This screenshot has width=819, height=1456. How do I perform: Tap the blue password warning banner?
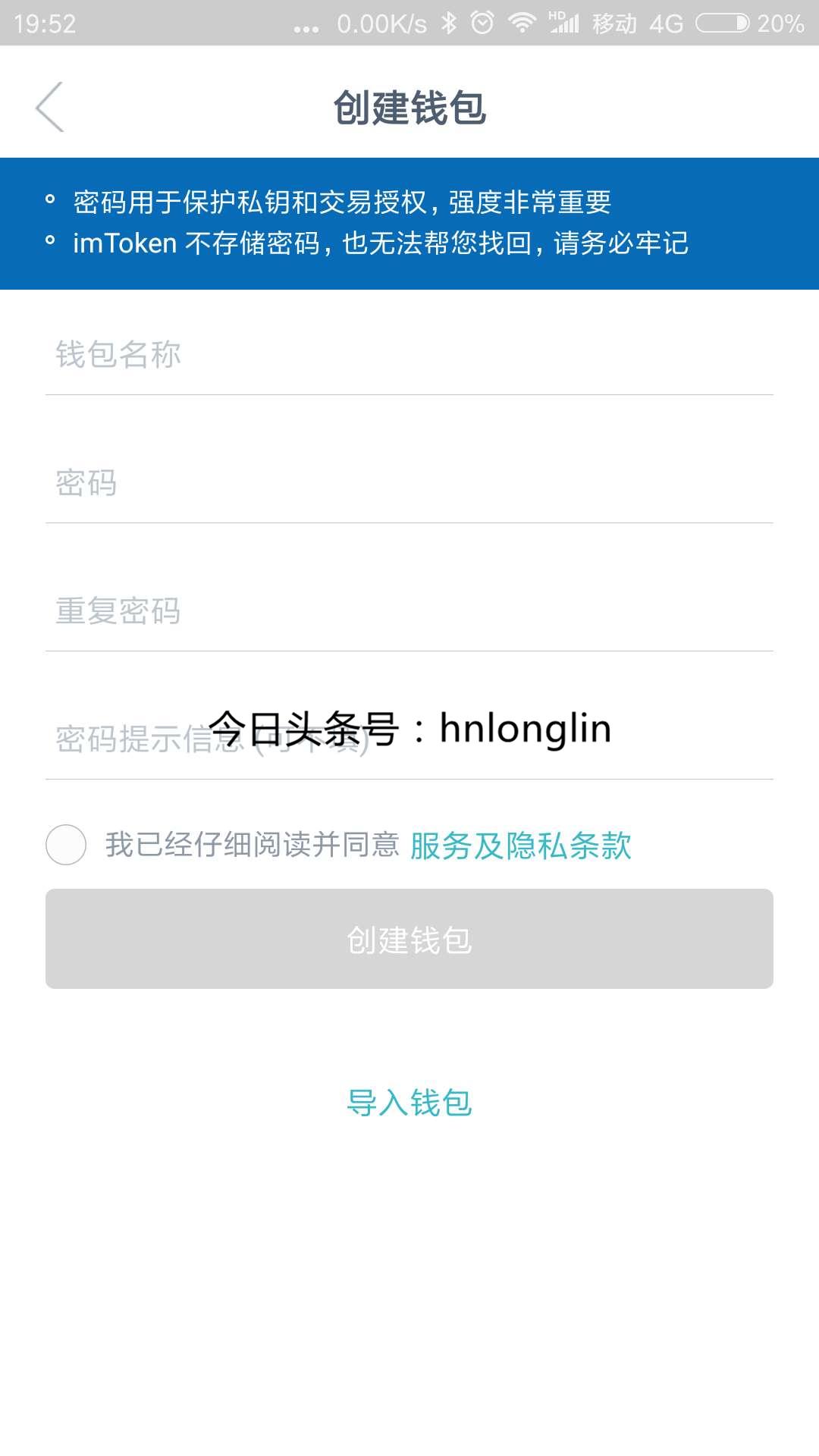(x=409, y=221)
